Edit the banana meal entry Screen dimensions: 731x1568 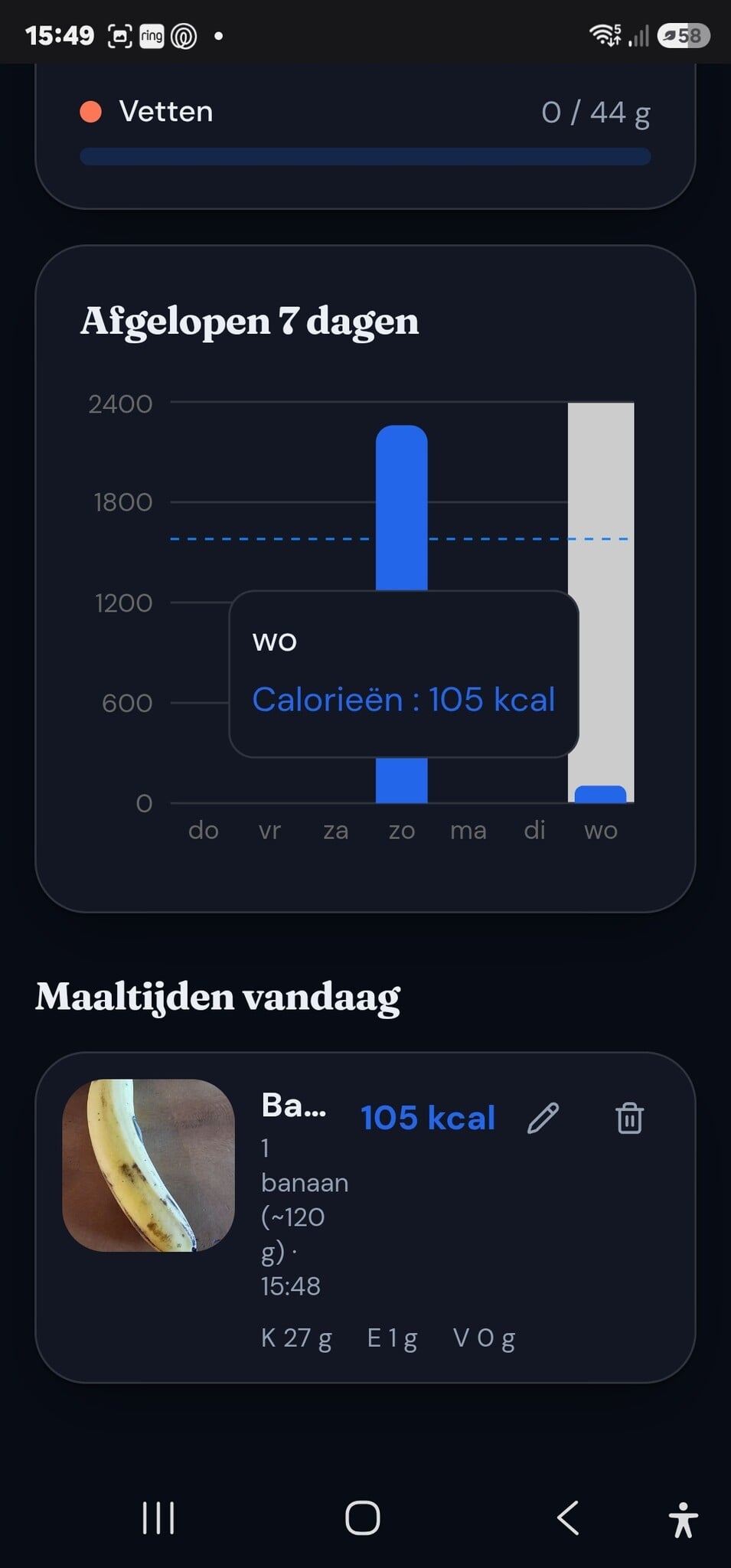[x=543, y=1118]
